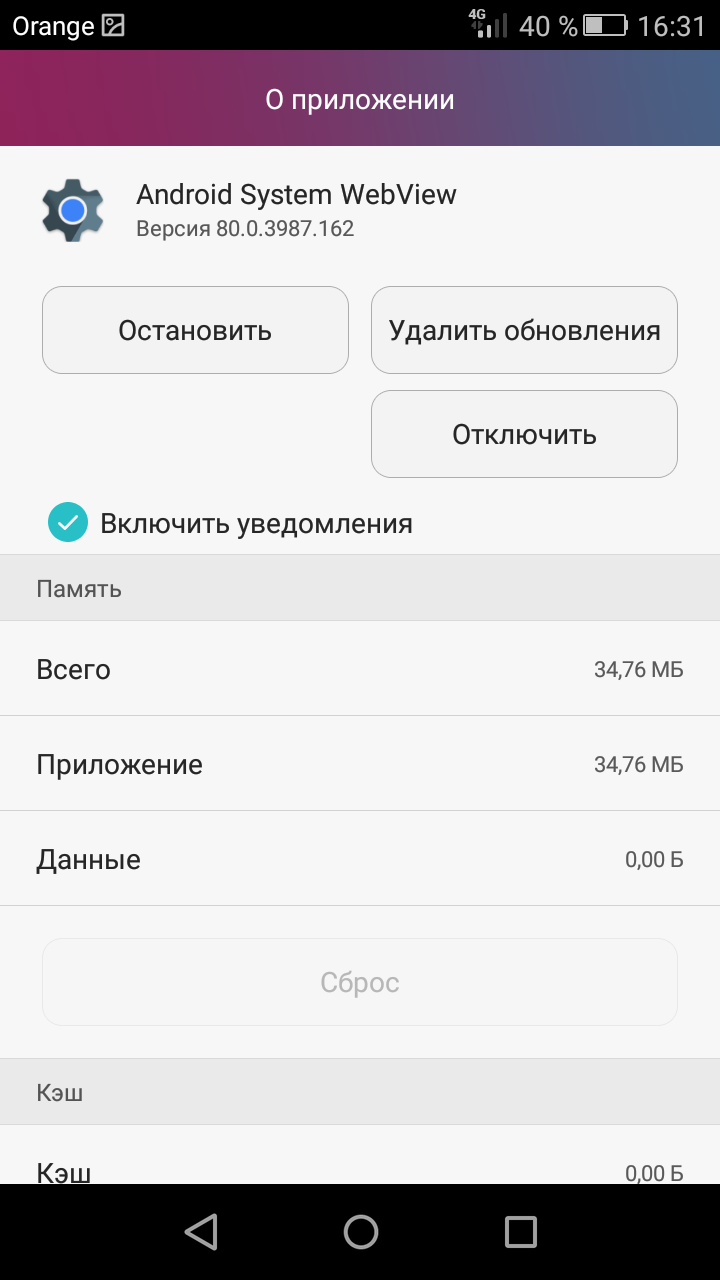Open the recent apps square button
Viewport: 720px width, 1280px height.
point(521,1232)
